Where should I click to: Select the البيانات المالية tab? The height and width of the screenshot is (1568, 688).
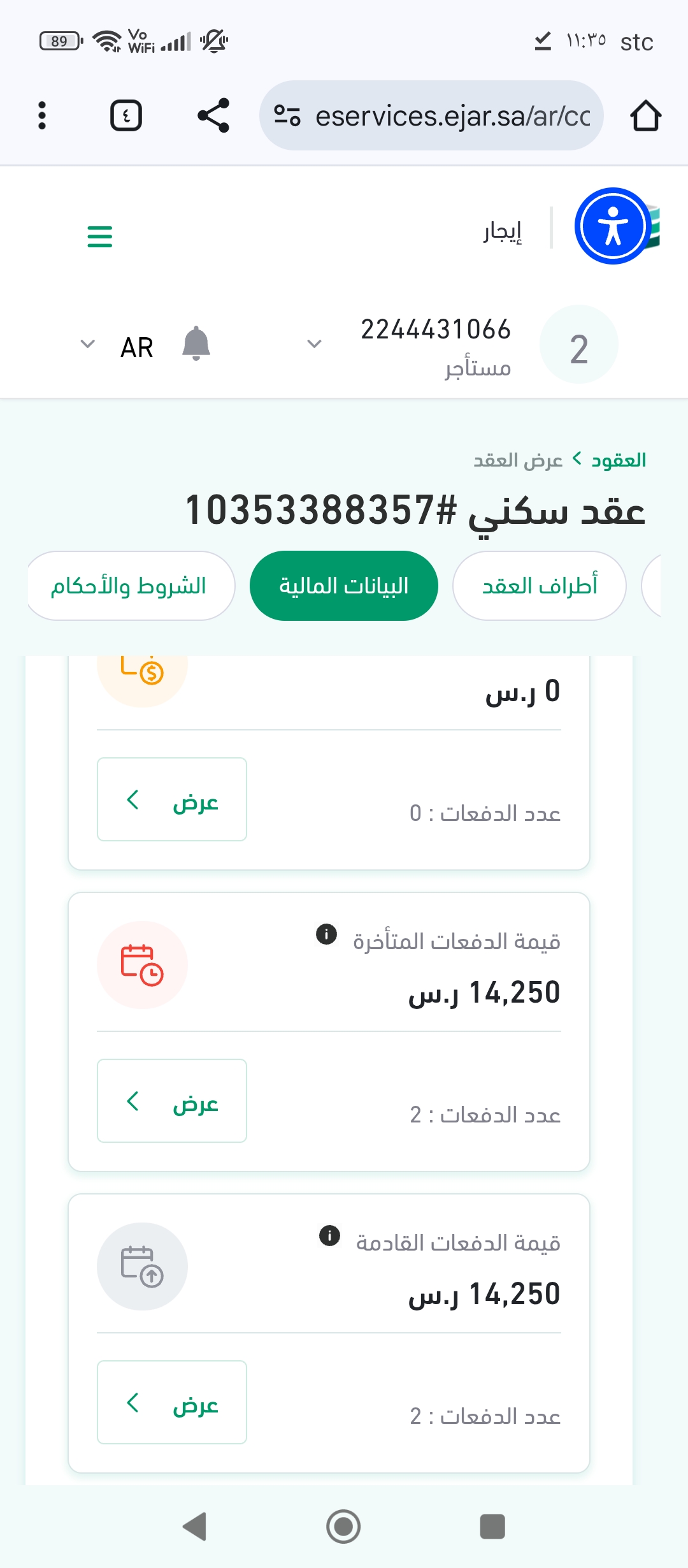[343, 586]
